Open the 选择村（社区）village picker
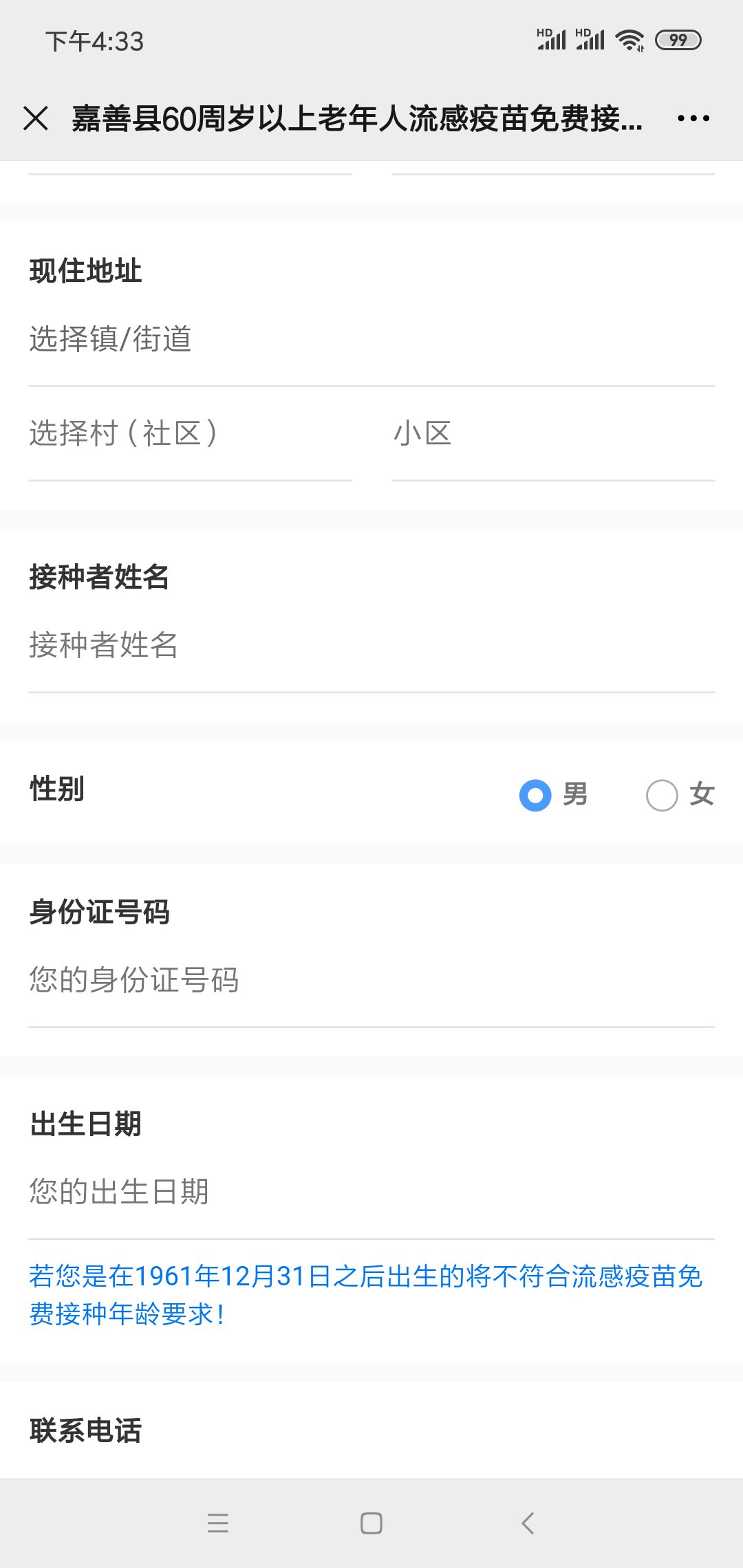 (190, 434)
